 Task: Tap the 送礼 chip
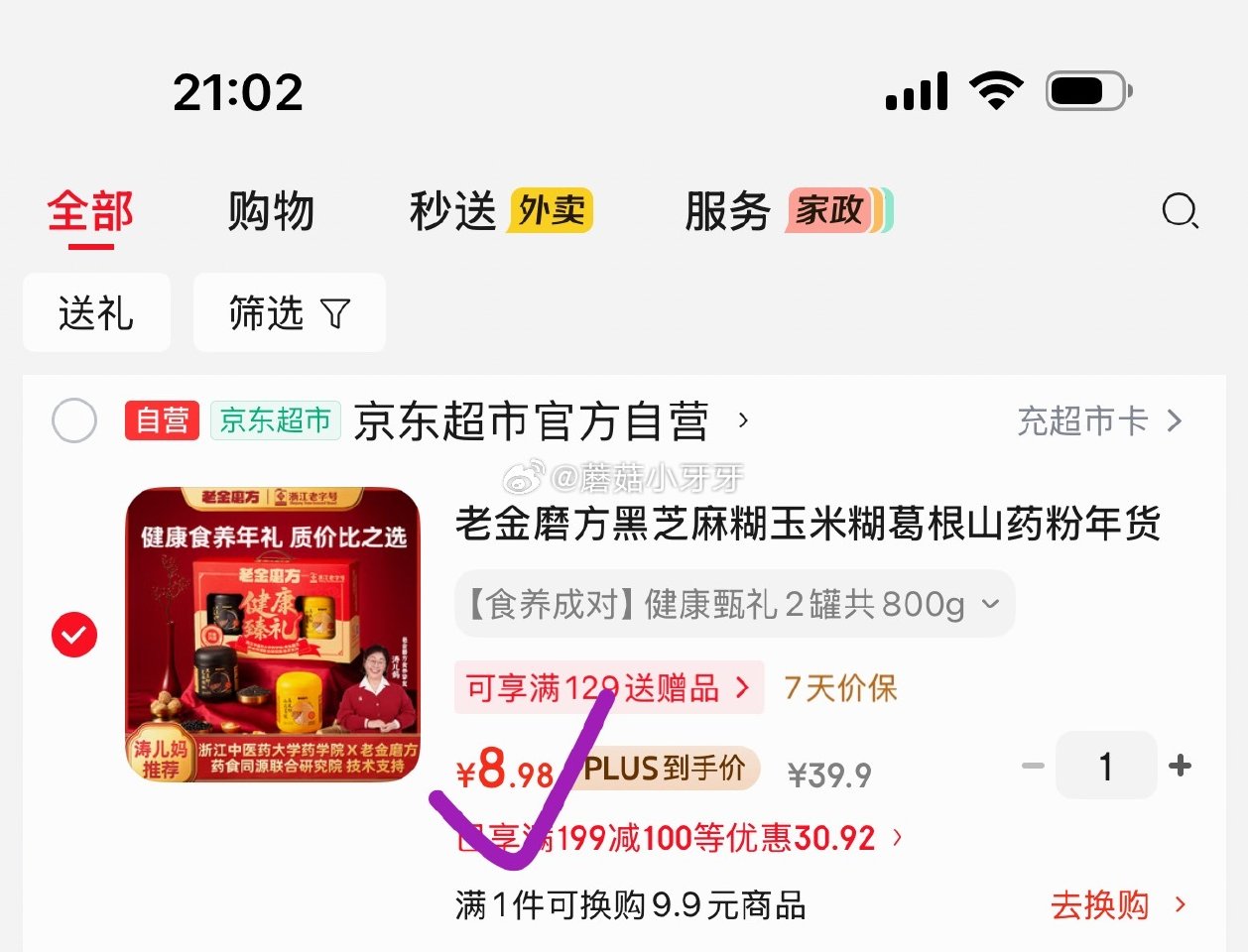(96, 313)
